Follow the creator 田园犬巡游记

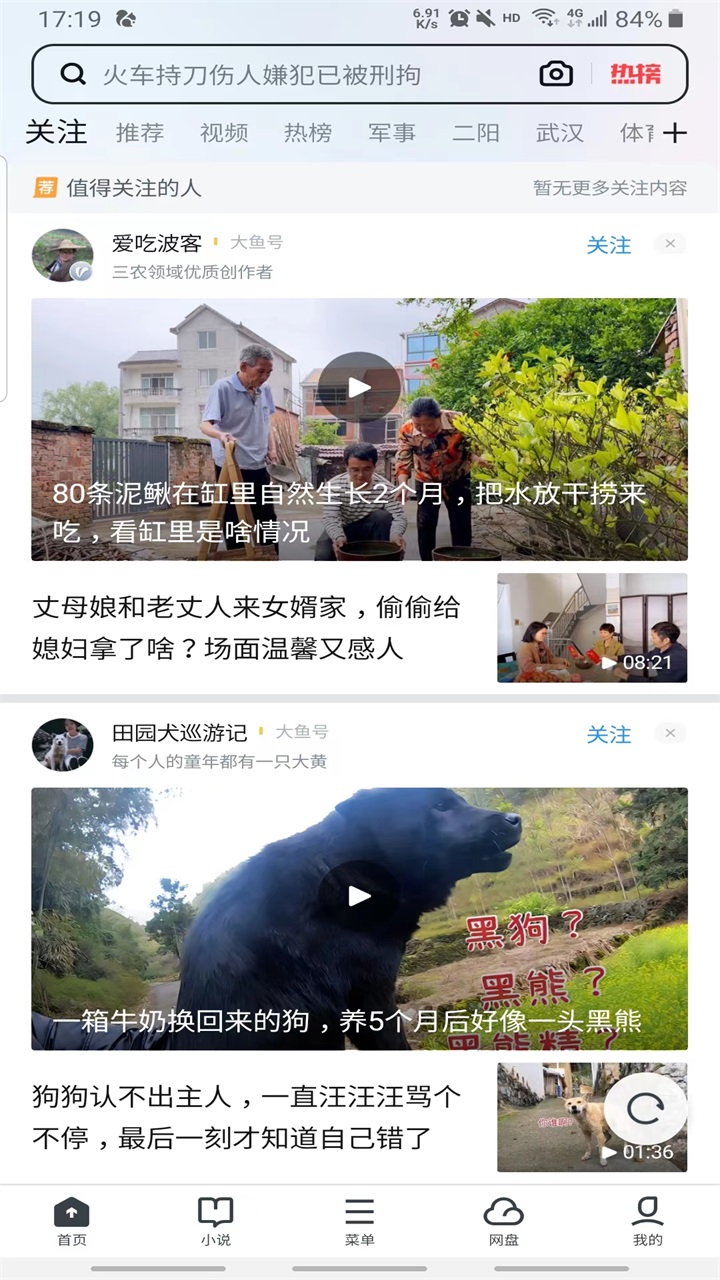click(x=609, y=735)
